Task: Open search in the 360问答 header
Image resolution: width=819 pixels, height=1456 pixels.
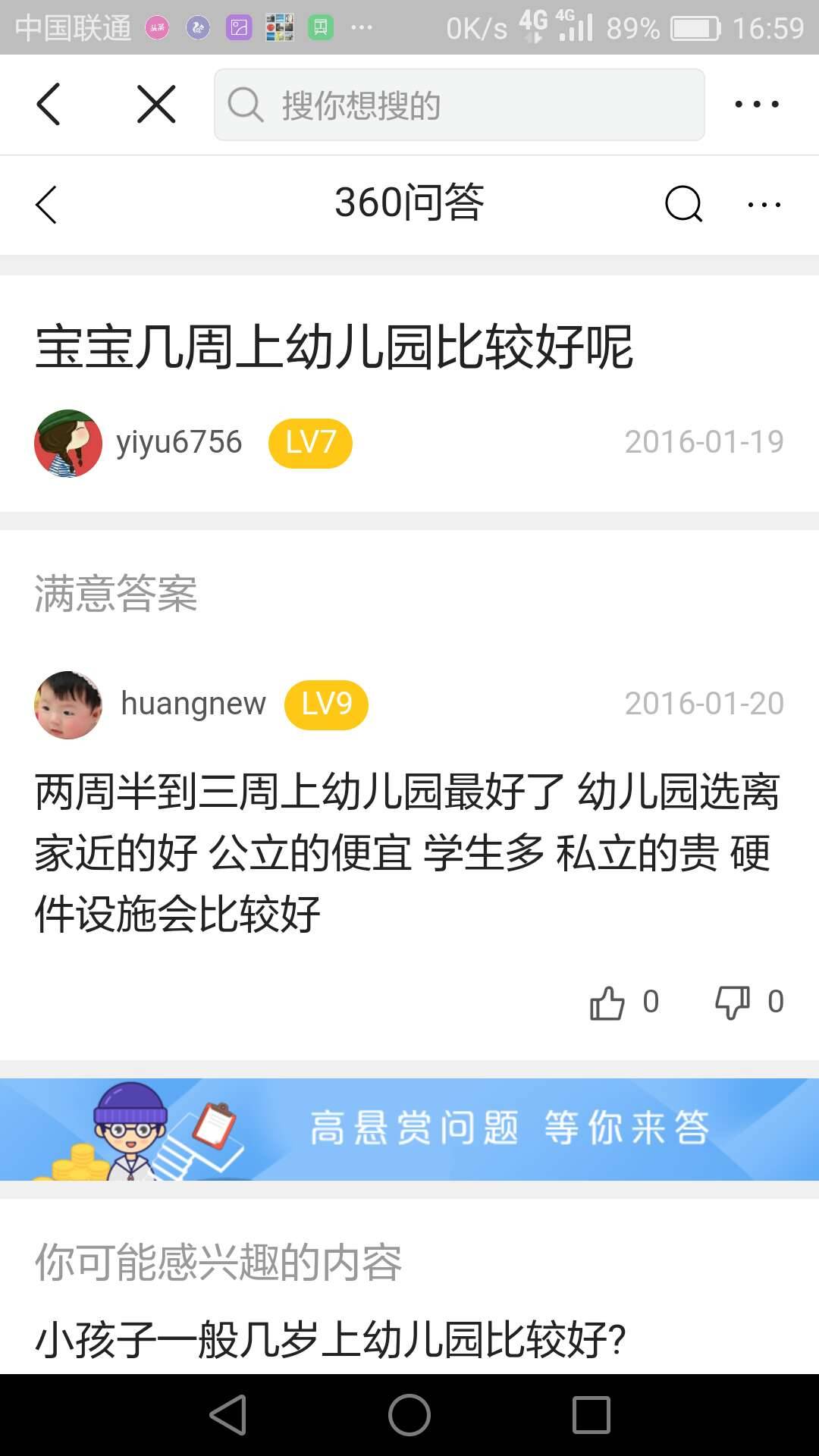Action: tap(683, 204)
